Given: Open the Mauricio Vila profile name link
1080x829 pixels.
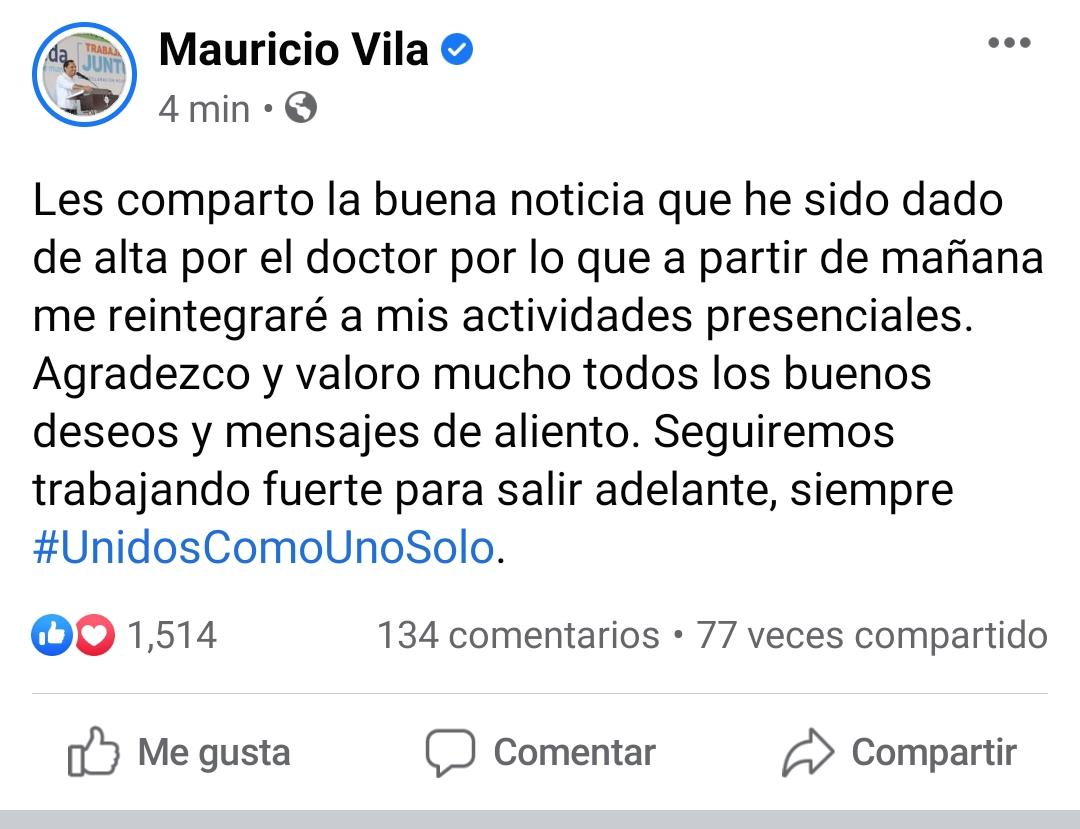Looking at the screenshot, I should 294,49.
